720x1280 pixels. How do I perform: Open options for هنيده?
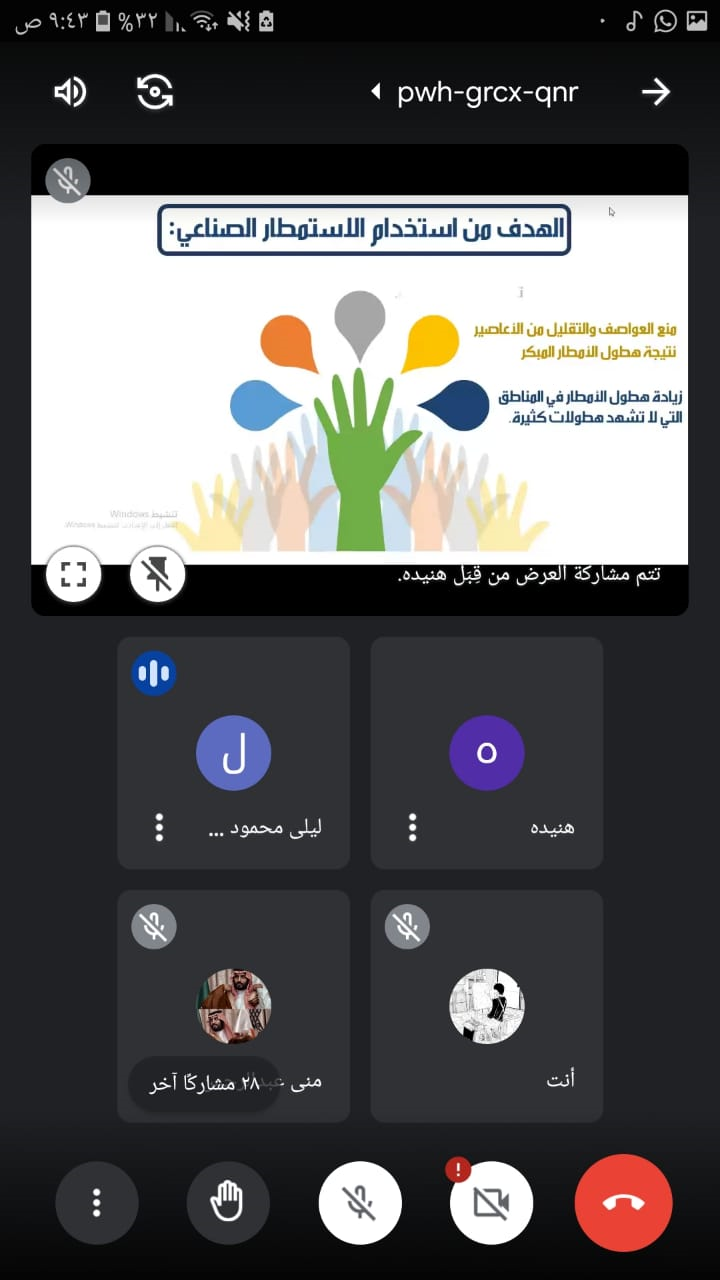pos(413,827)
